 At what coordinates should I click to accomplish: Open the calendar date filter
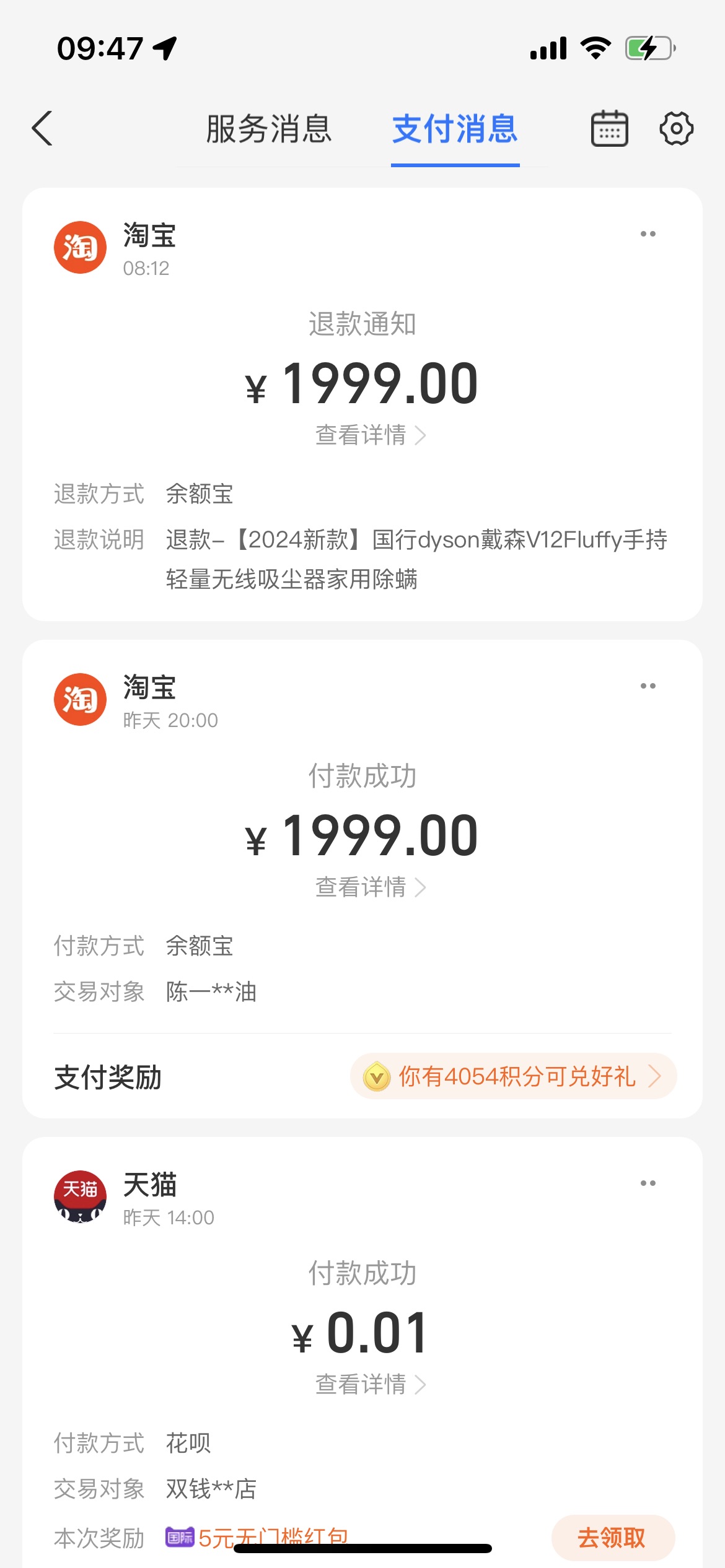[x=610, y=129]
